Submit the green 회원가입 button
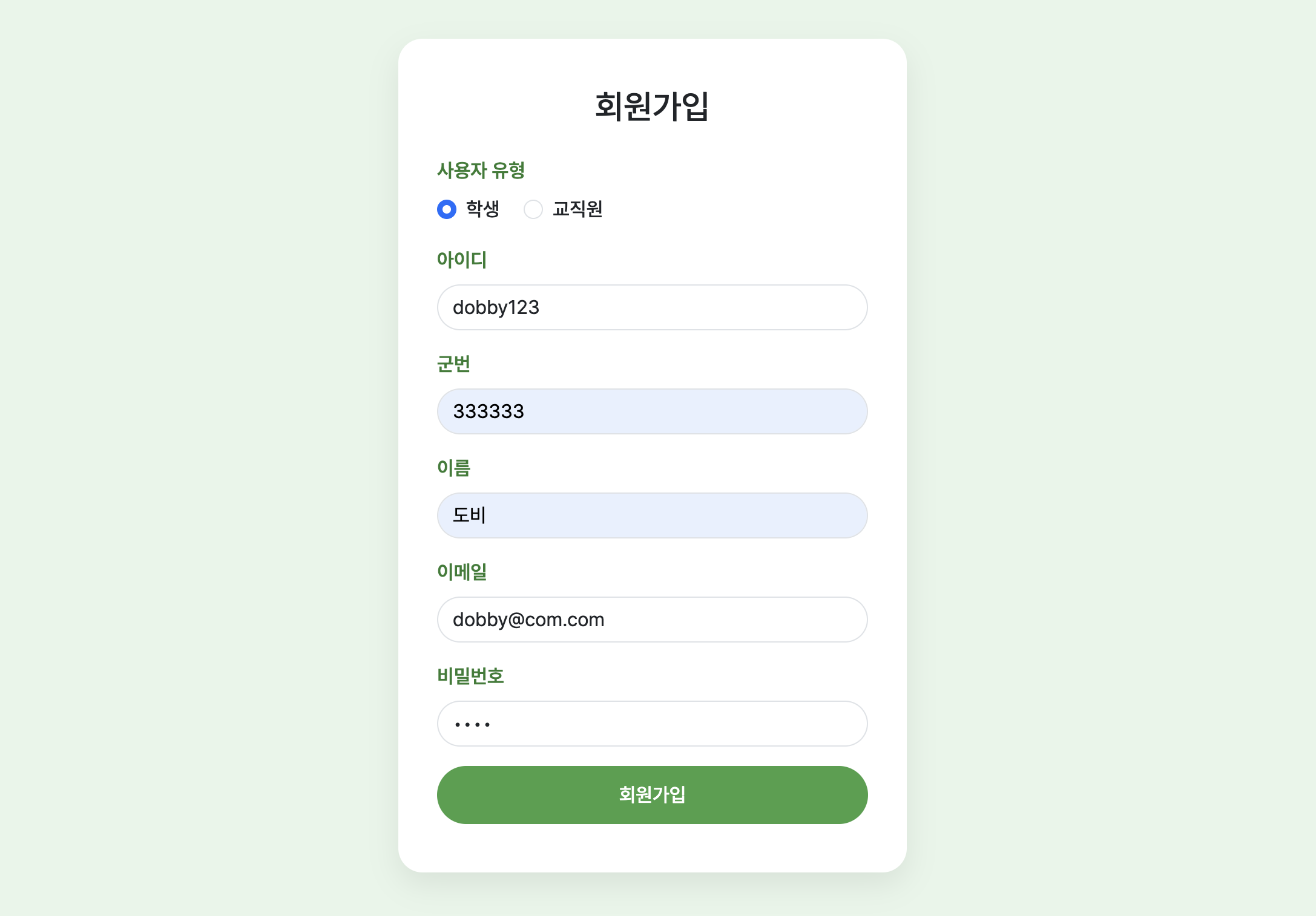The width and height of the screenshot is (1316, 916). point(652,794)
